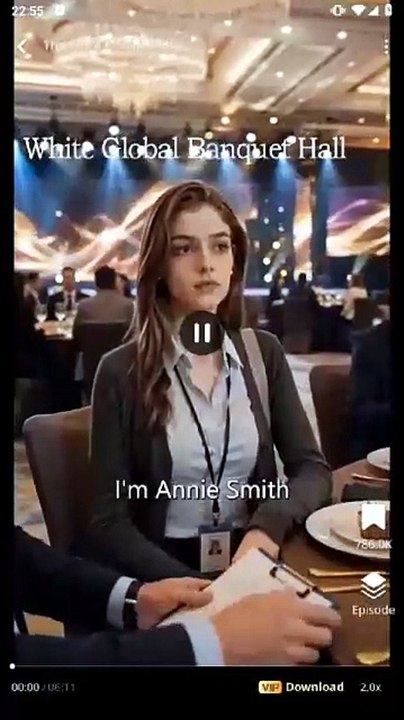Change the 2.0x playback speed
This screenshot has height=720, width=404.
[370, 687]
